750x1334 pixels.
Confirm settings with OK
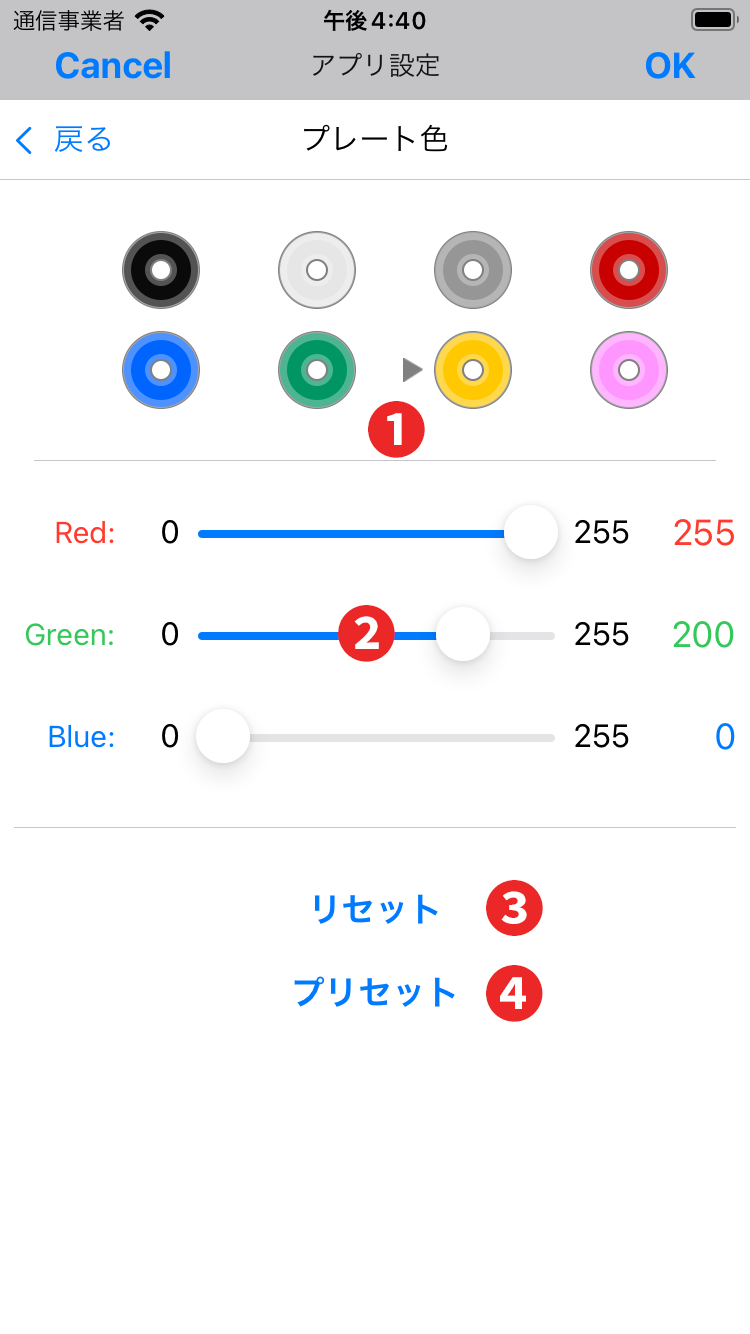(x=669, y=66)
